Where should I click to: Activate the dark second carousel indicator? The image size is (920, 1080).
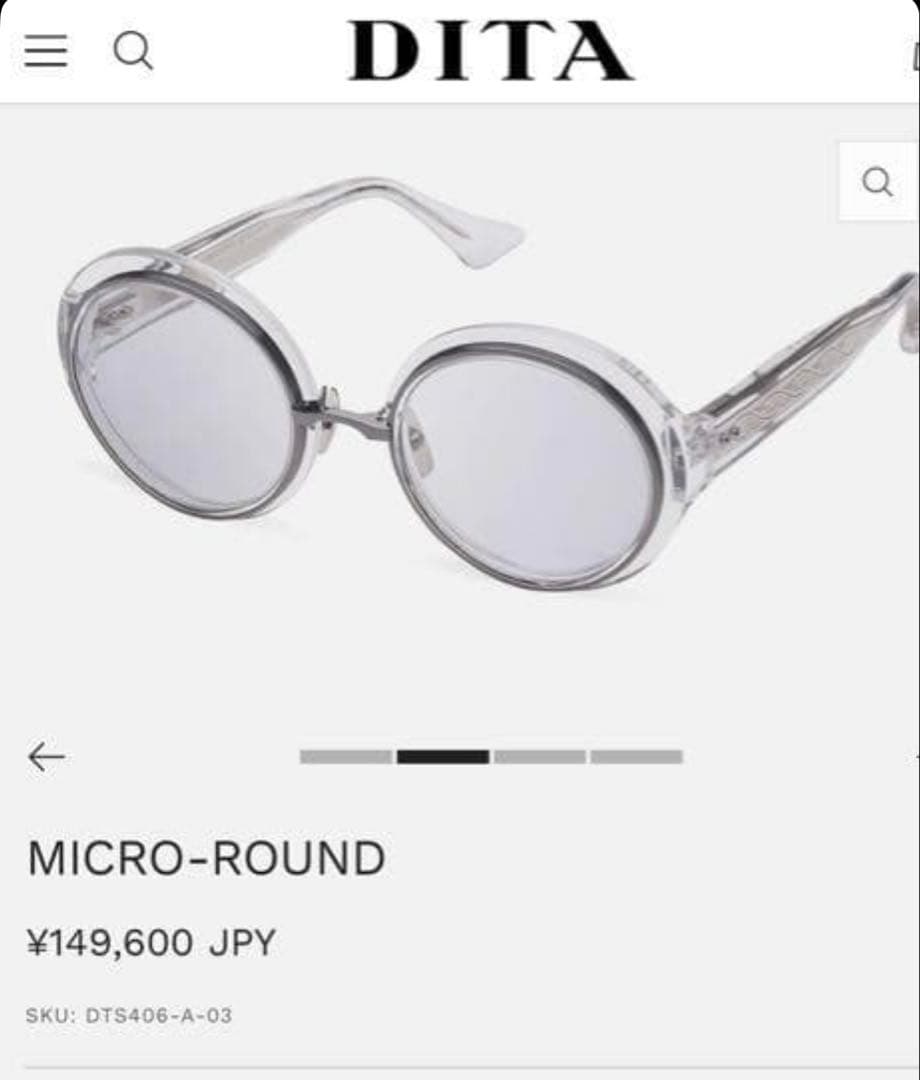[x=443, y=757]
